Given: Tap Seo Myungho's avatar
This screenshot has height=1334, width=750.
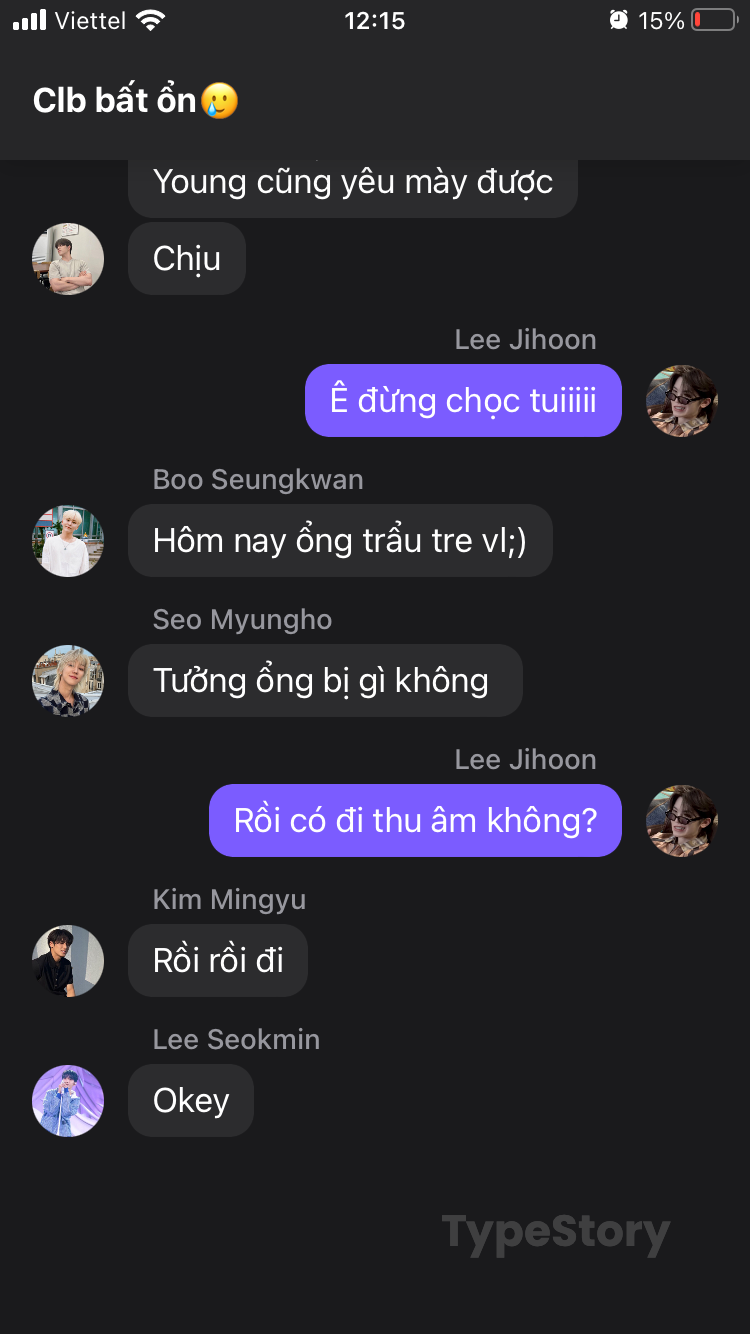Looking at the screenshot, I should coord(68,681).
